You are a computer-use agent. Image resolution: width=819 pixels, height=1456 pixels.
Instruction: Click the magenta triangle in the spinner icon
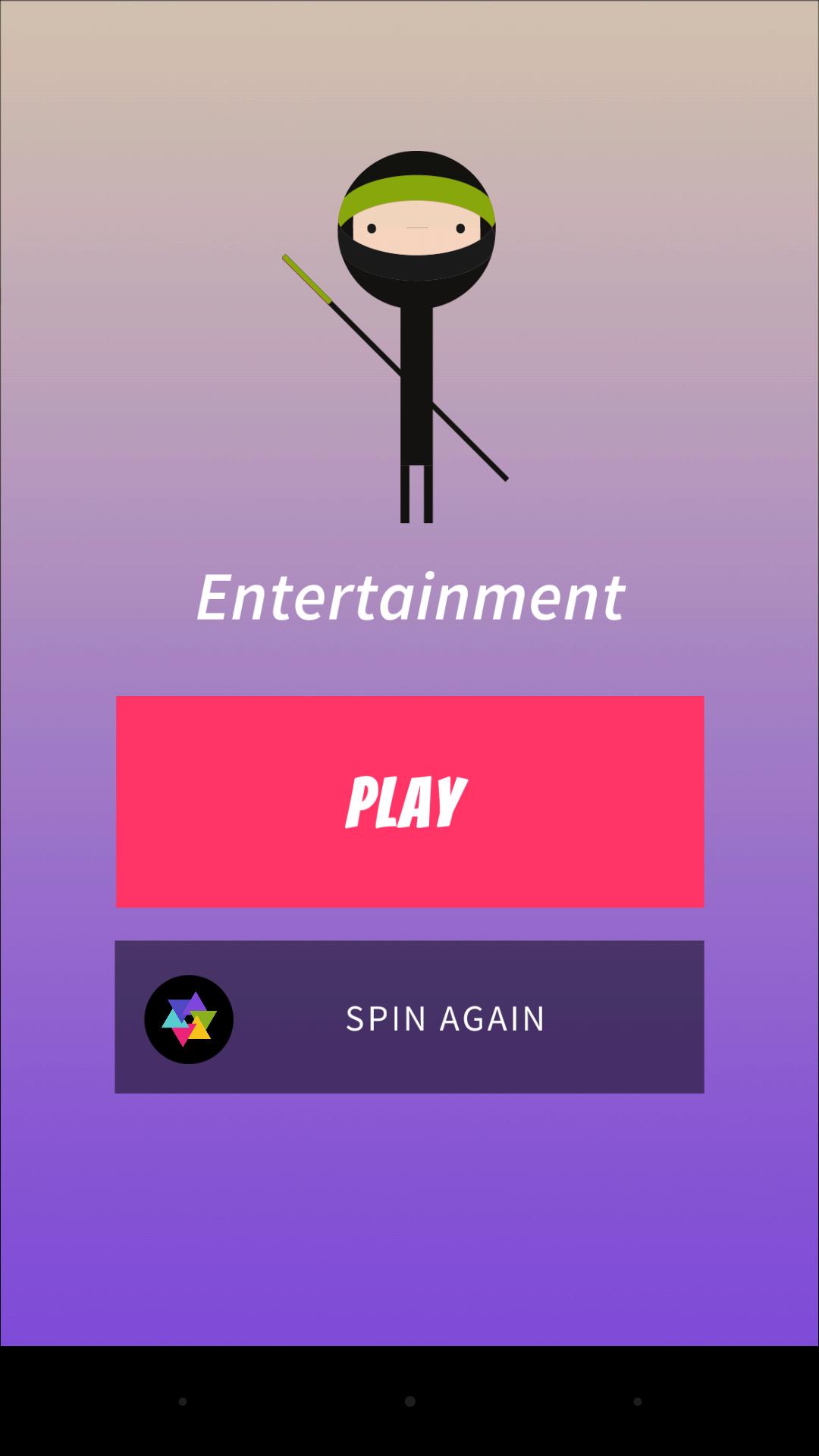[x=184, y=1031]
